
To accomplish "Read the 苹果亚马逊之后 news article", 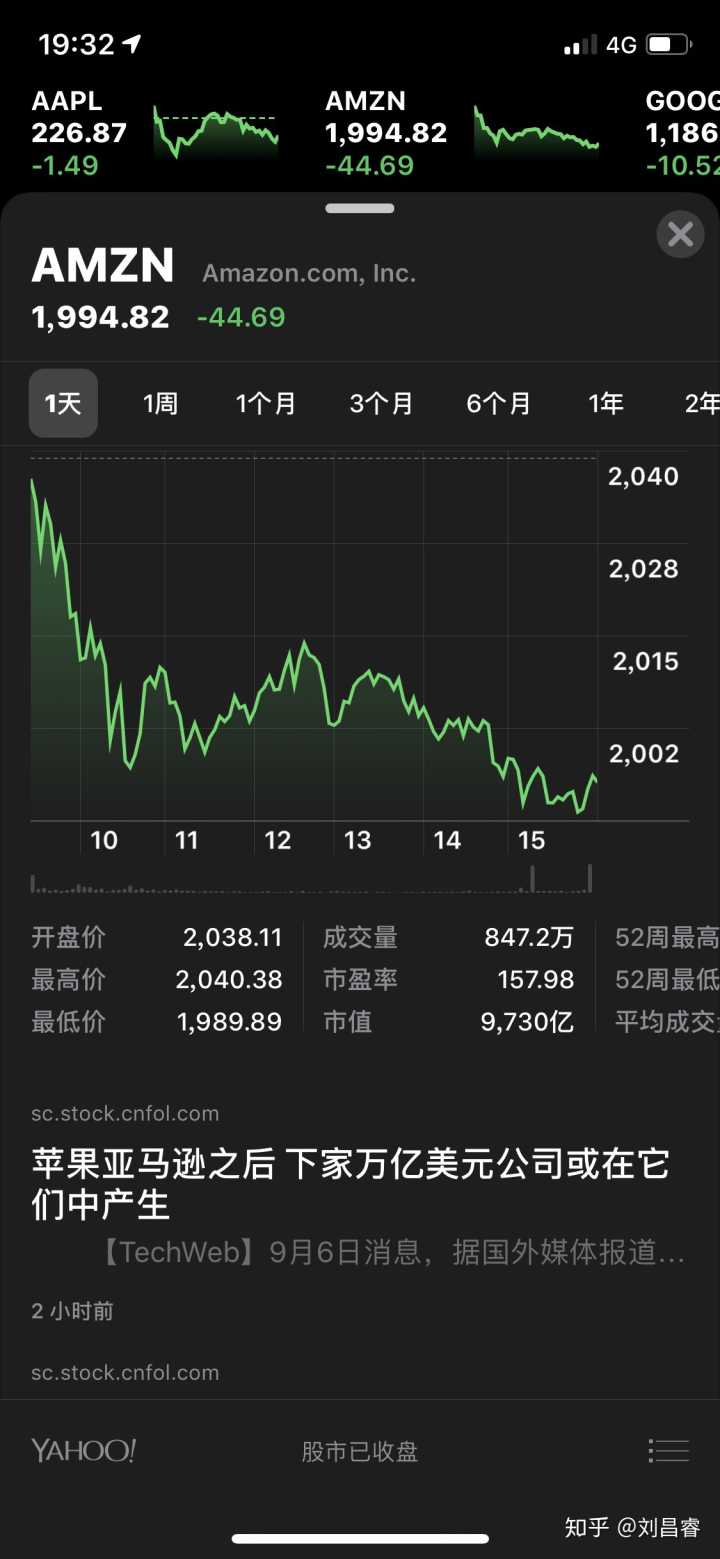I will pos(350,1185).
